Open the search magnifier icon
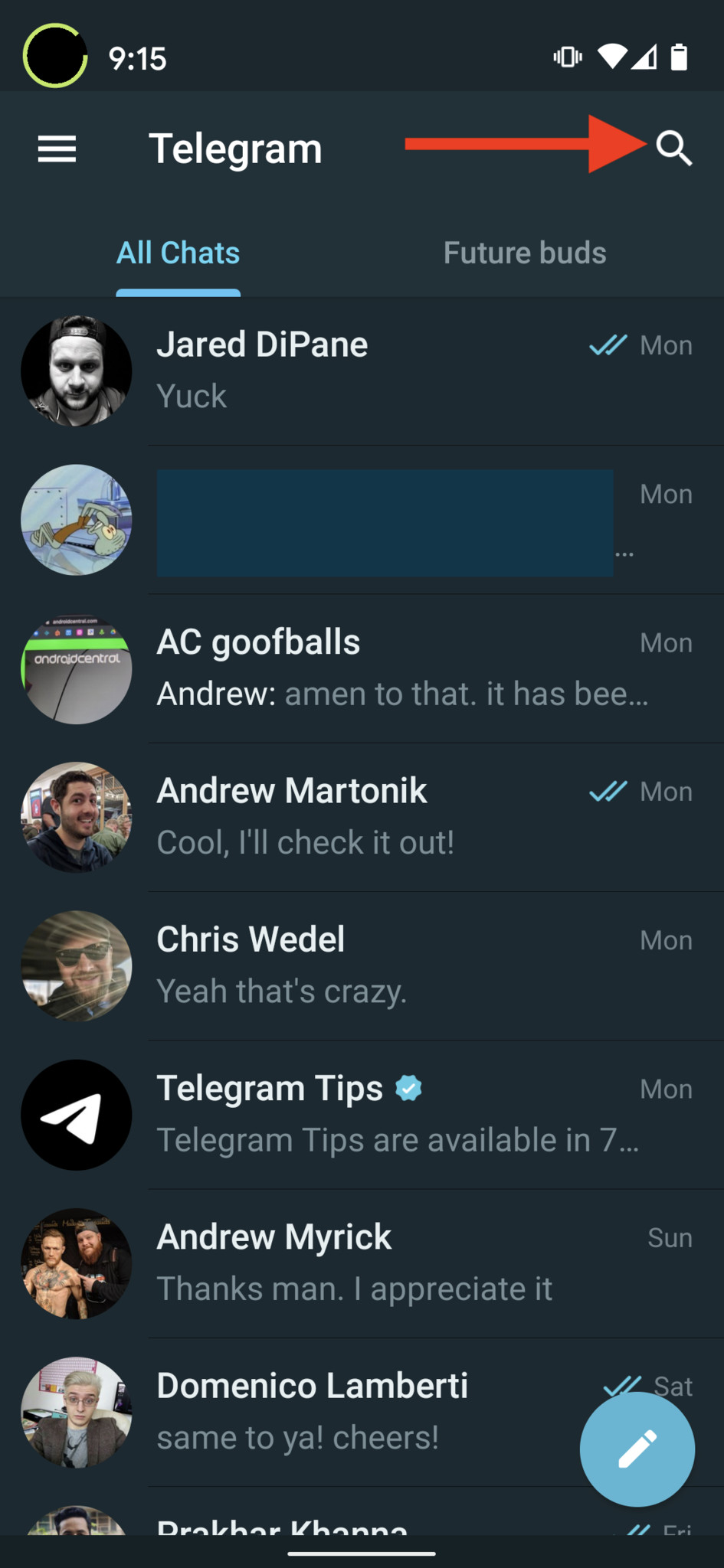 click(x=673, y=148)
